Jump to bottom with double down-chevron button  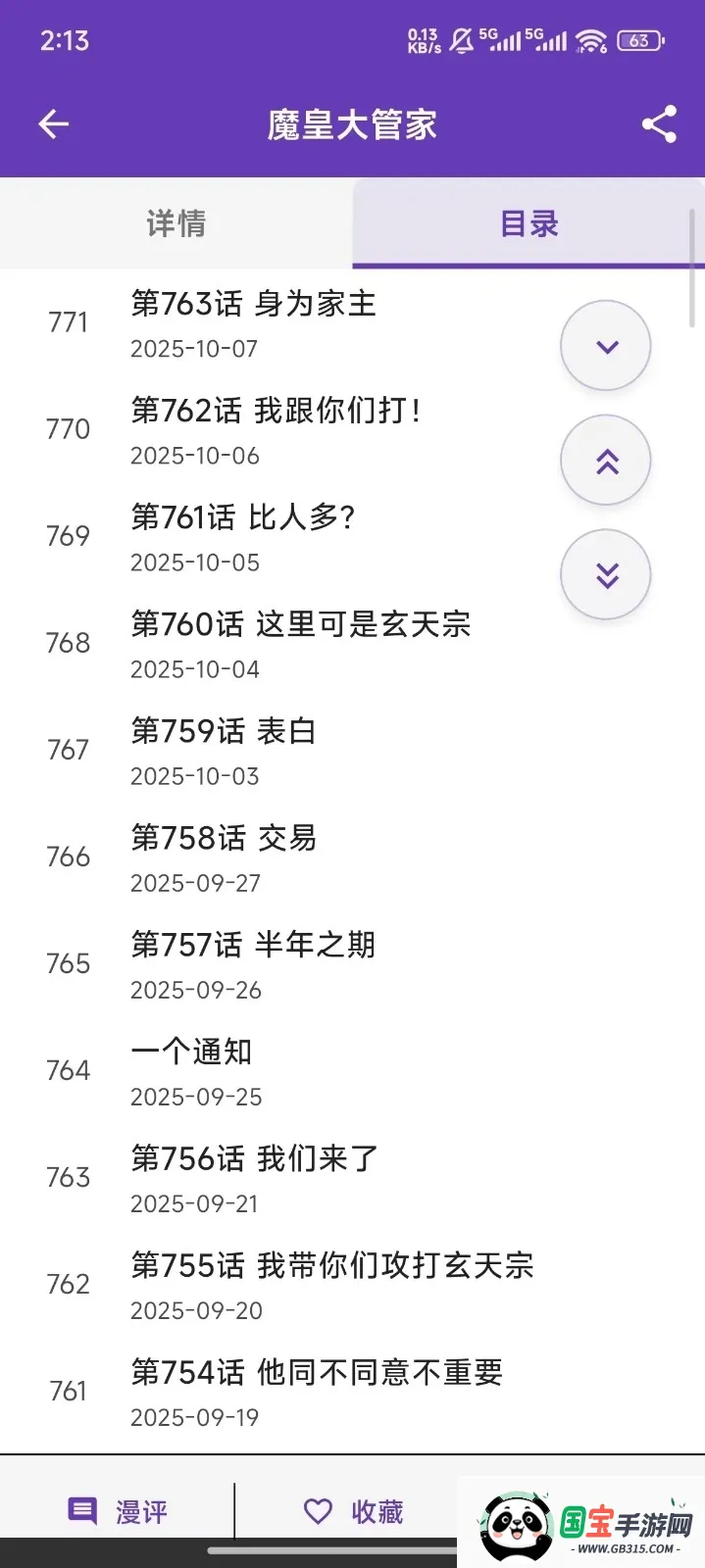click(x=606, y=575)
